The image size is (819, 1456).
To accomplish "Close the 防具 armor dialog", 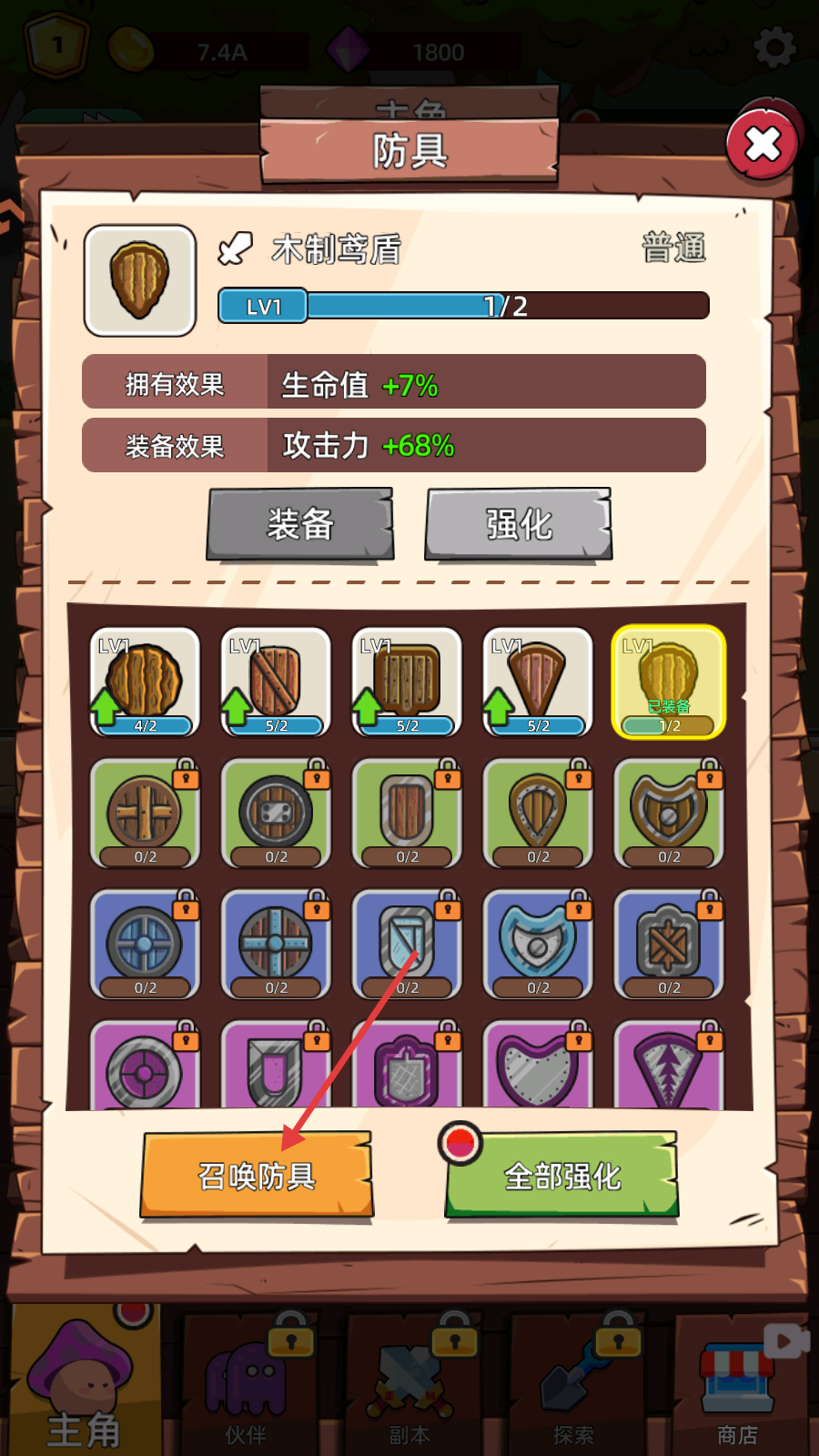I will [763, 144].
